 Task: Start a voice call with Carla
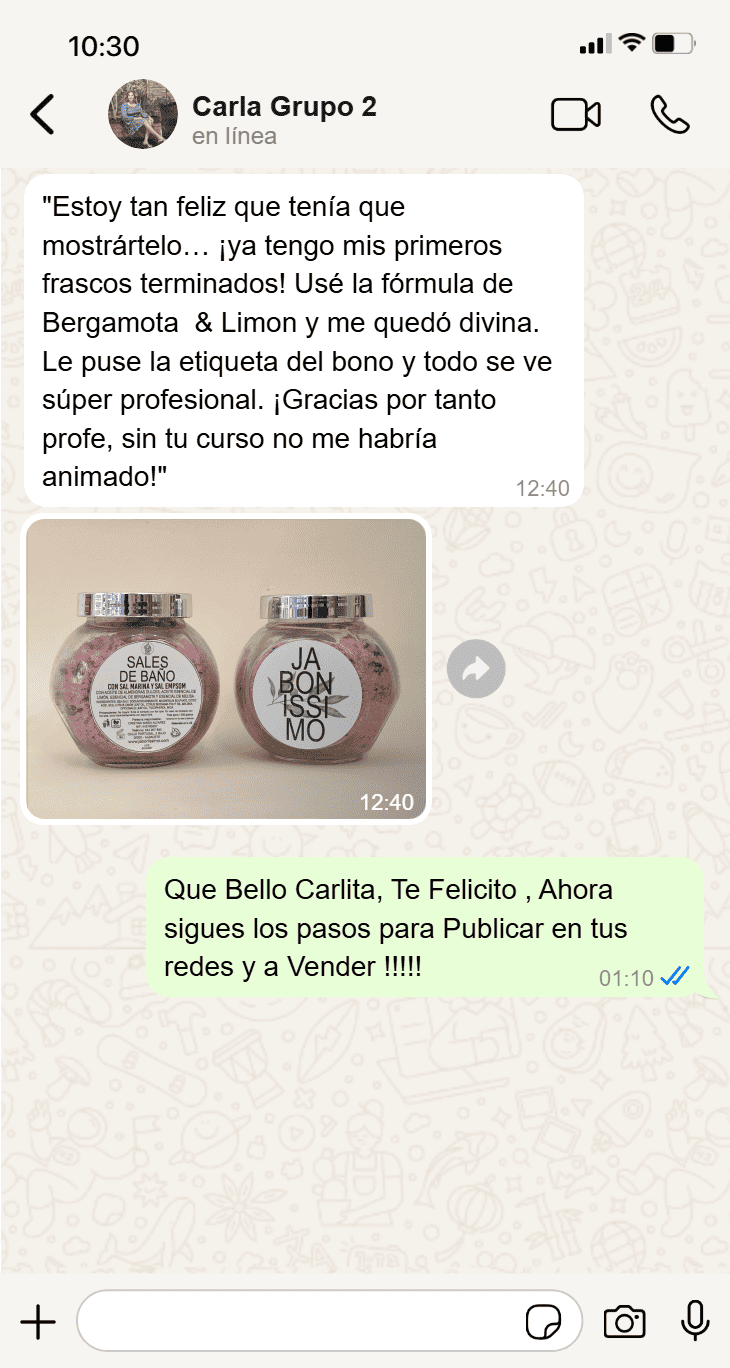tap(669, 115)
